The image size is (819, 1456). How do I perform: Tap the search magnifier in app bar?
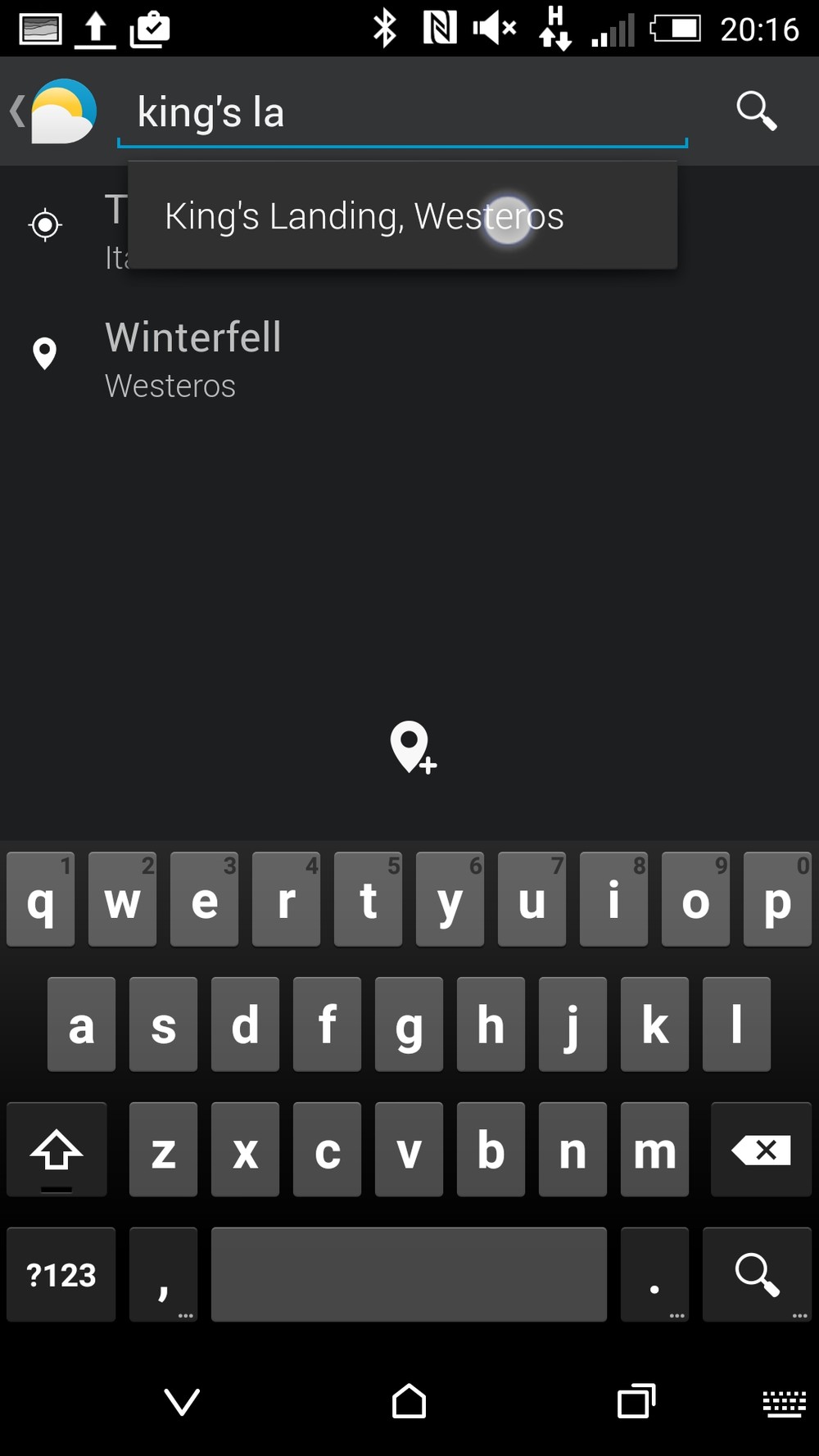pyautogui.click(x=755, y=111)
